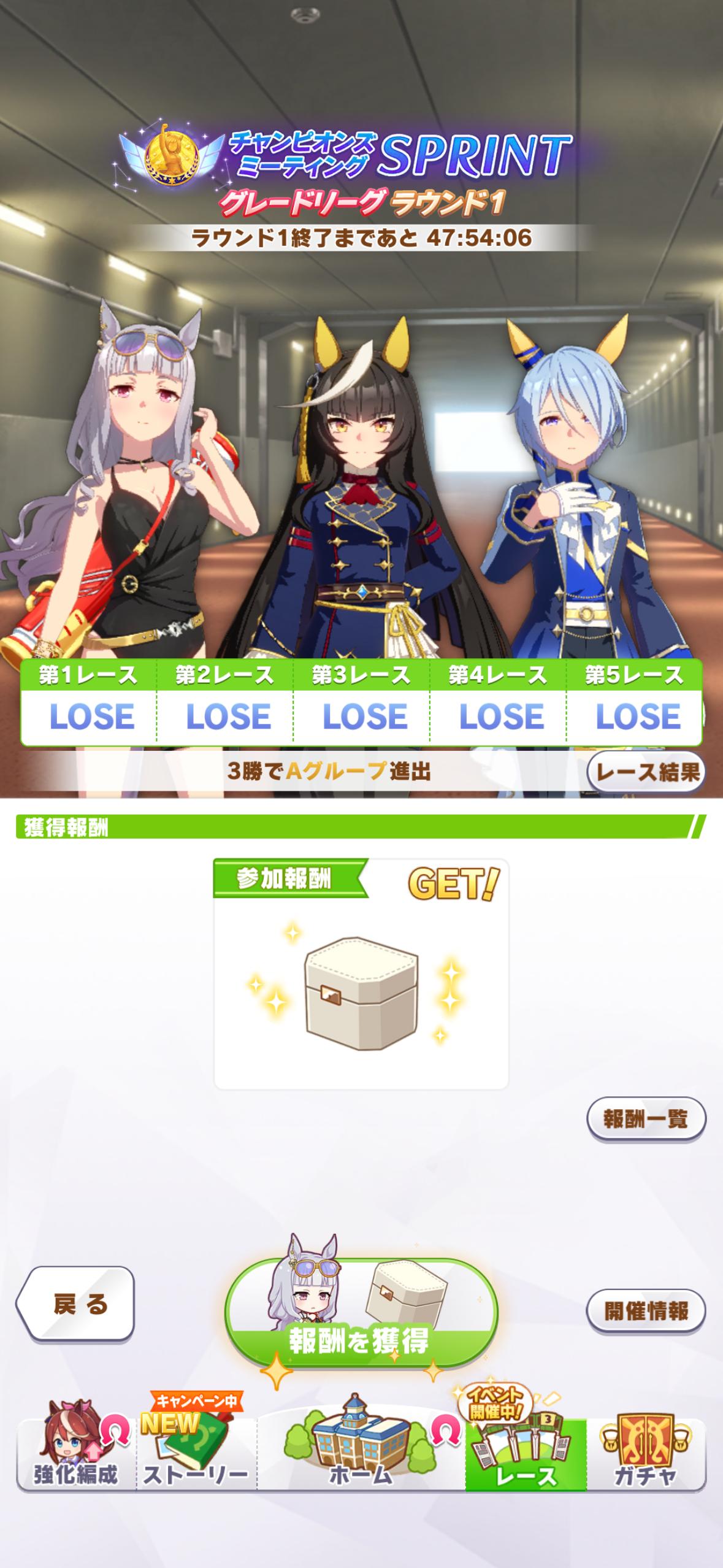Viewport: 723px width, 1568px height.
Task: Go back with the 戻る button
Action: [x=75, y=1304]
